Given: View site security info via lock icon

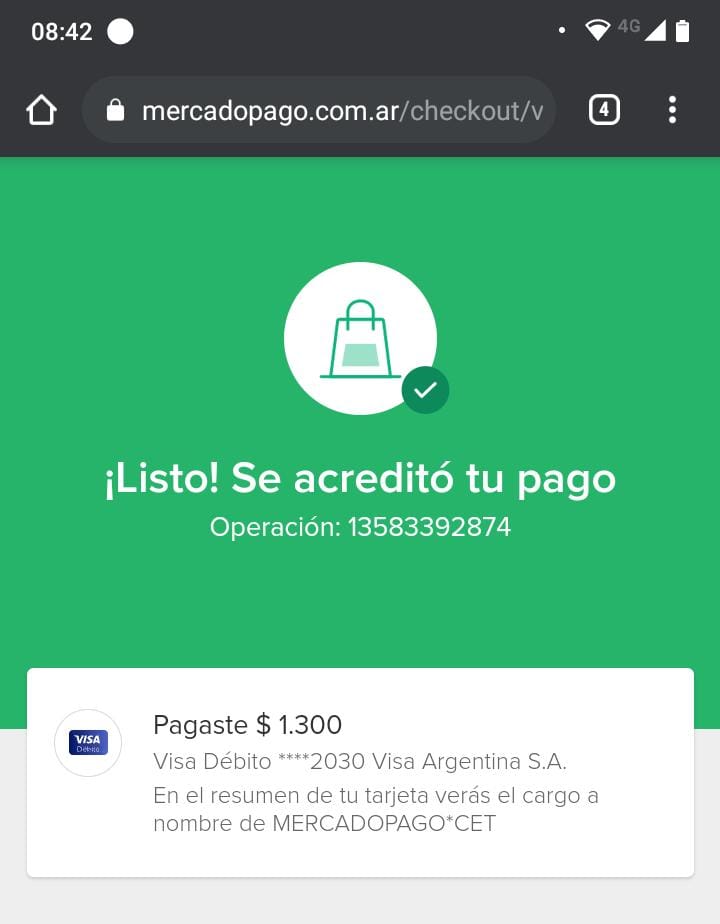Looking at the screenshot, I should coord(115,110).
